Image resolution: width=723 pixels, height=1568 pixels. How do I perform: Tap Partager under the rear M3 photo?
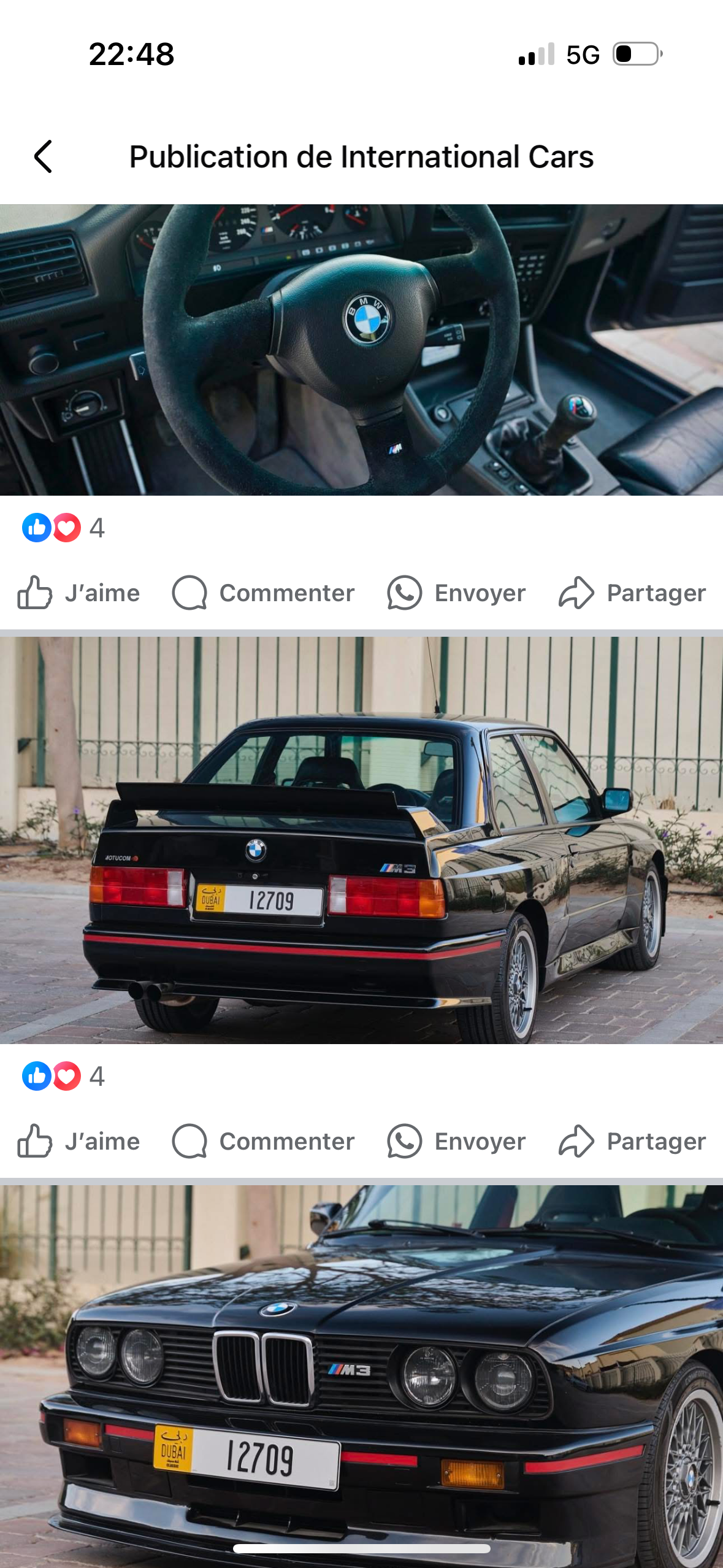pyautogui.click(x=632, y=1141)
